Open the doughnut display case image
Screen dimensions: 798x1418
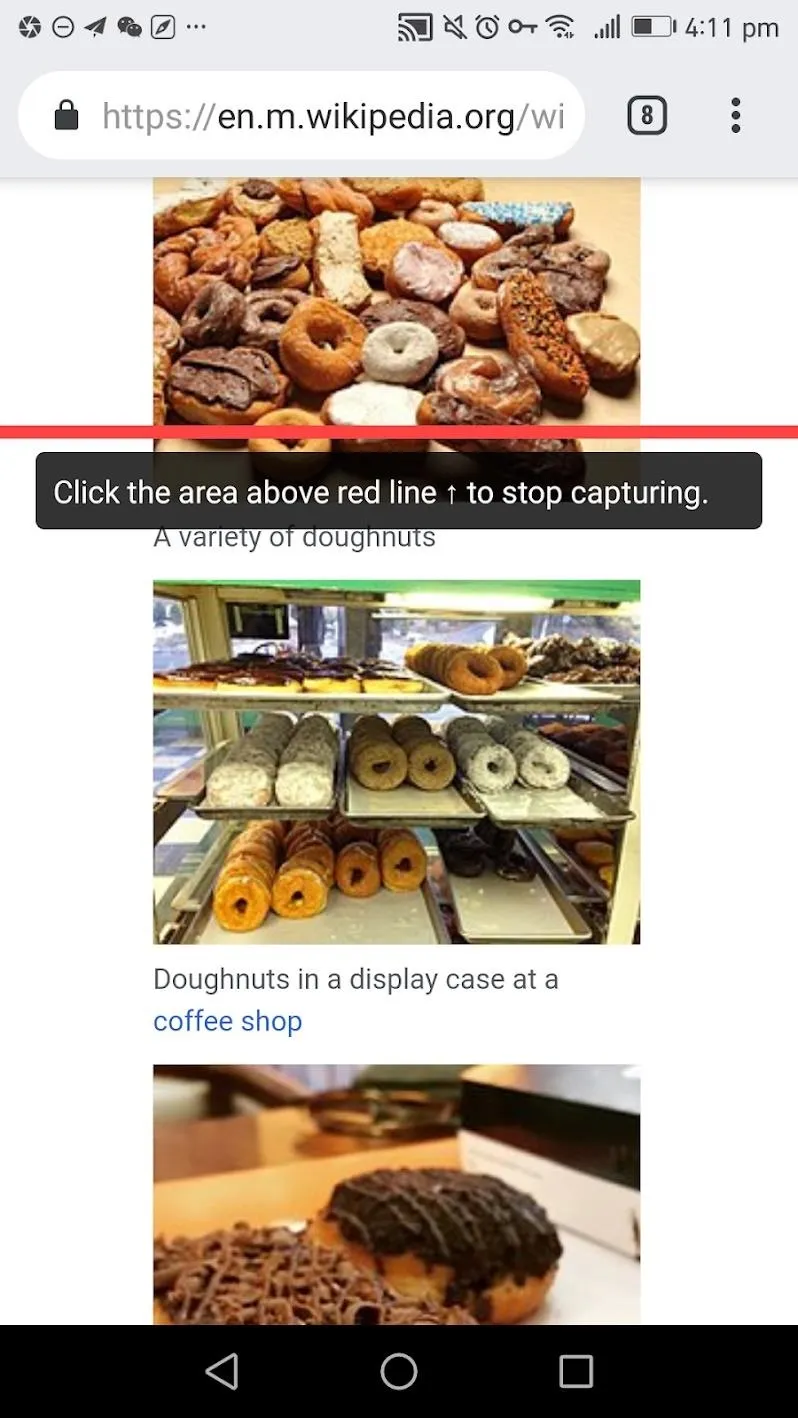click(x=396, y=762)
